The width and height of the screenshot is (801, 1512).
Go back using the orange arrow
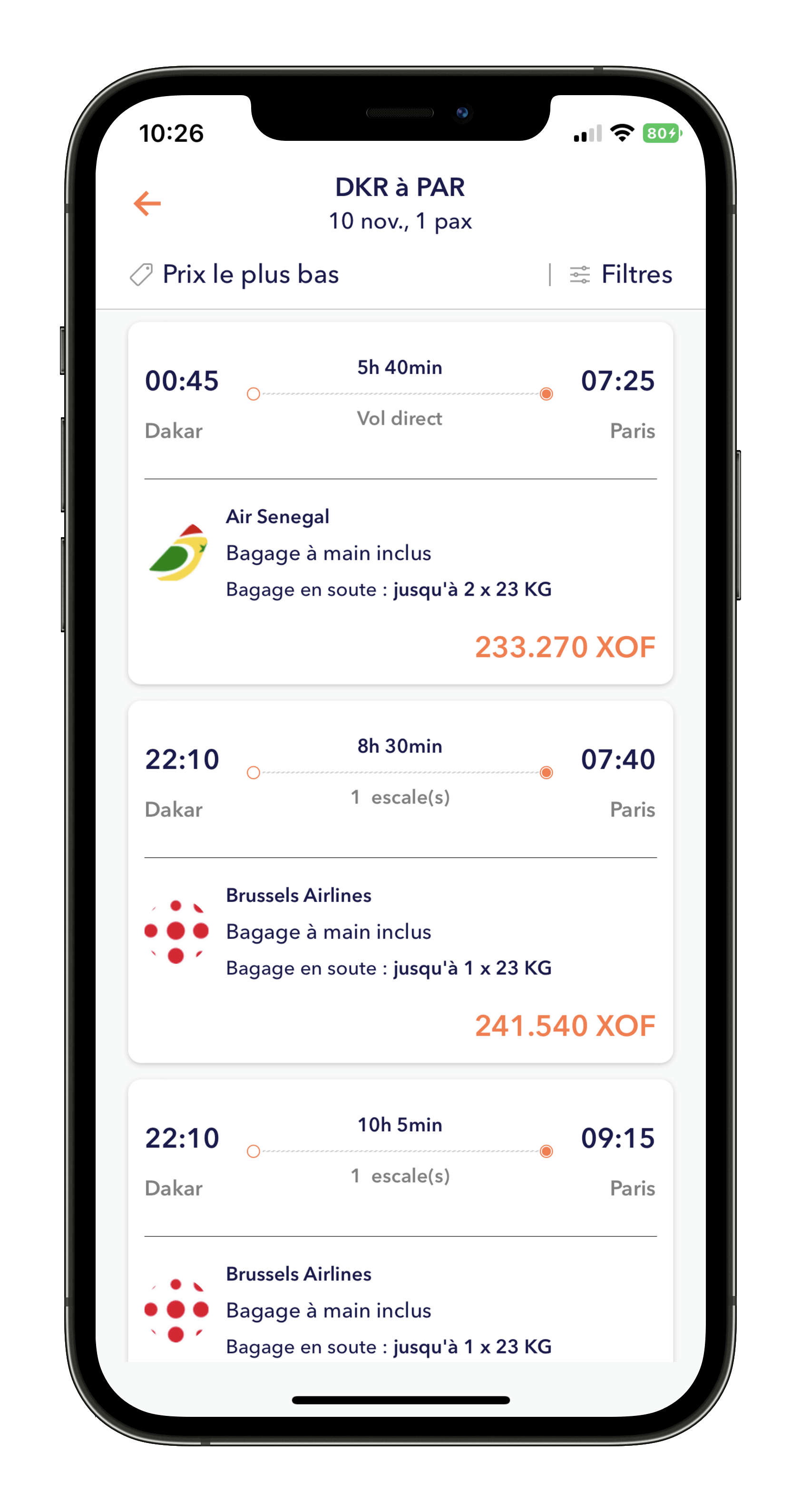tap(147, 204)
